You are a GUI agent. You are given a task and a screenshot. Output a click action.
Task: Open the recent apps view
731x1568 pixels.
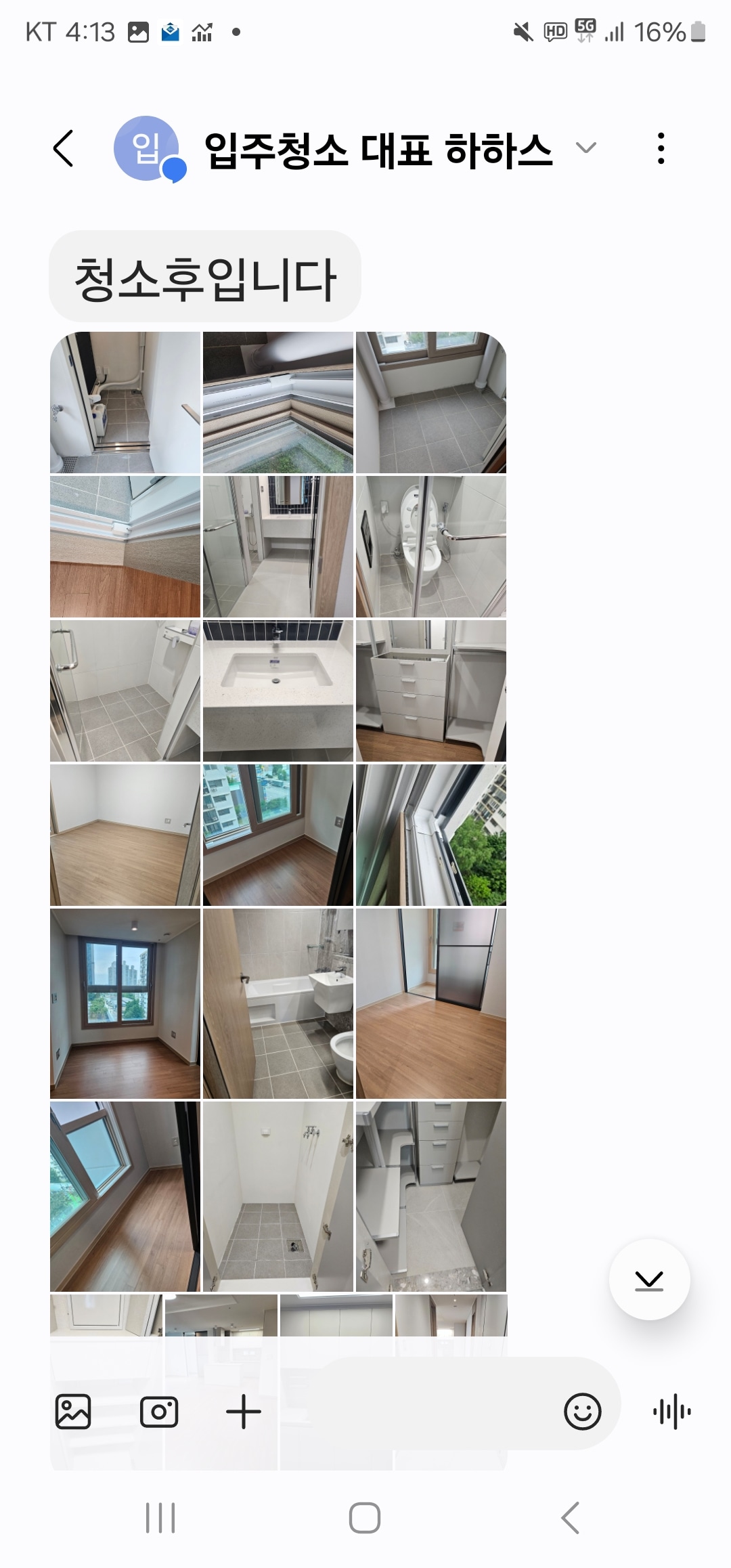tap(160, 1518)
